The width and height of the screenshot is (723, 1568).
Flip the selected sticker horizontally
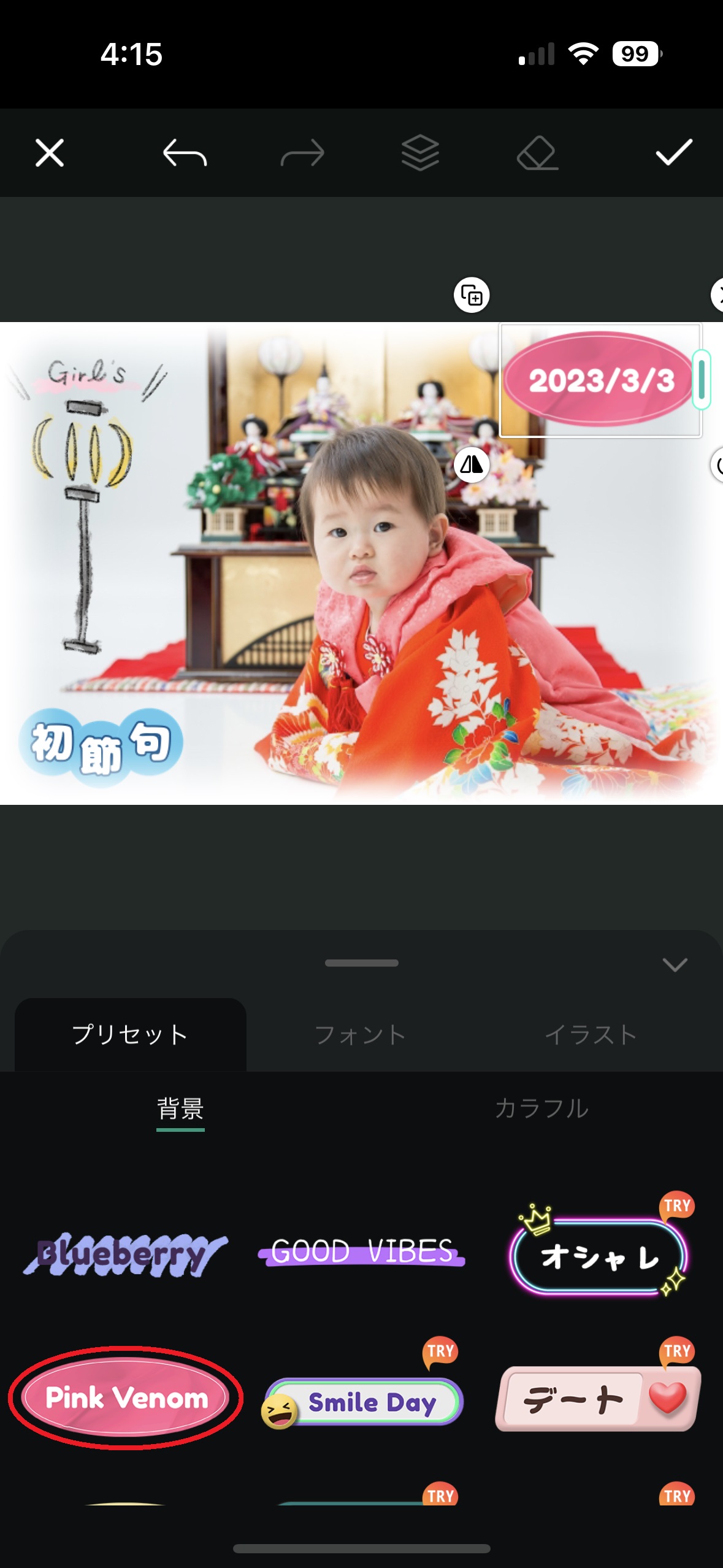pos(472,465)
